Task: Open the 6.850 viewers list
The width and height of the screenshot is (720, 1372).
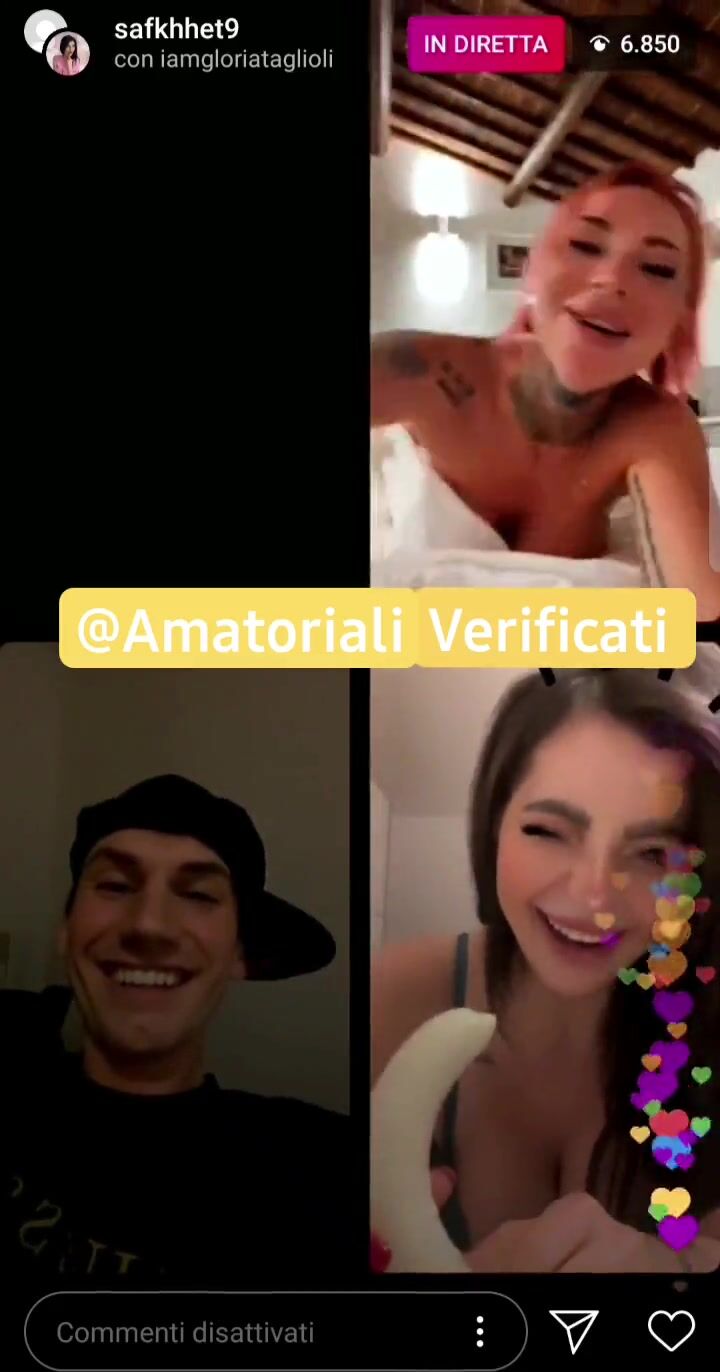Action: pos(634,44)
